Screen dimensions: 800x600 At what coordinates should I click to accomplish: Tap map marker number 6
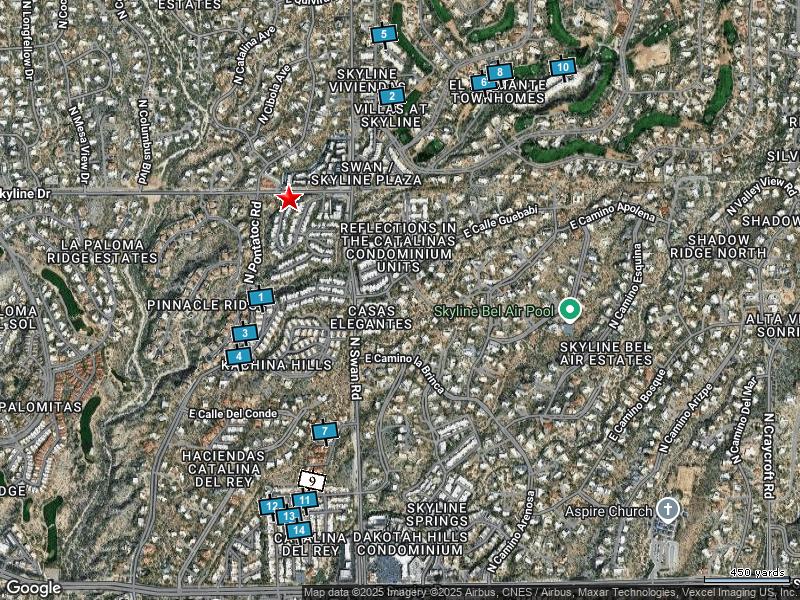click(x=481, y=82)
